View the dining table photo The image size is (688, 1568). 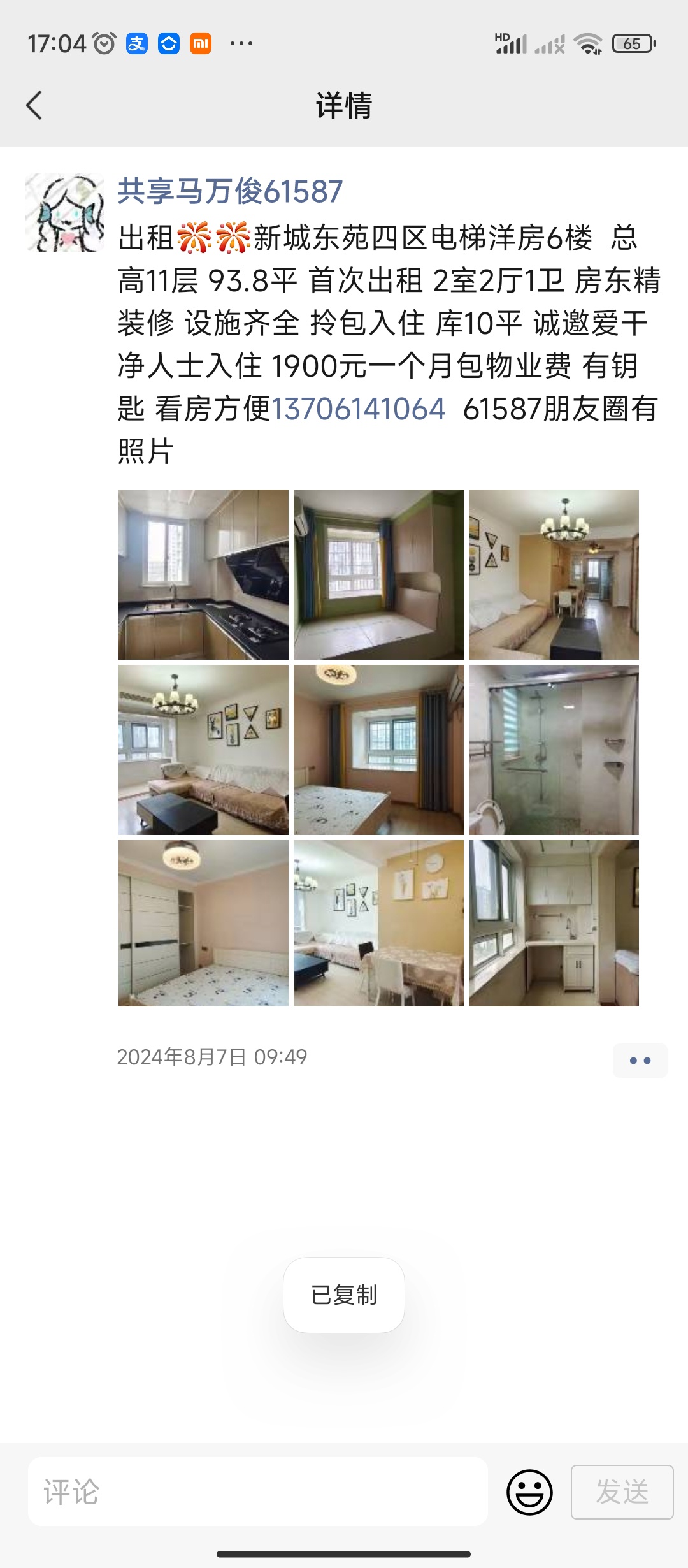tap(378, 923)
